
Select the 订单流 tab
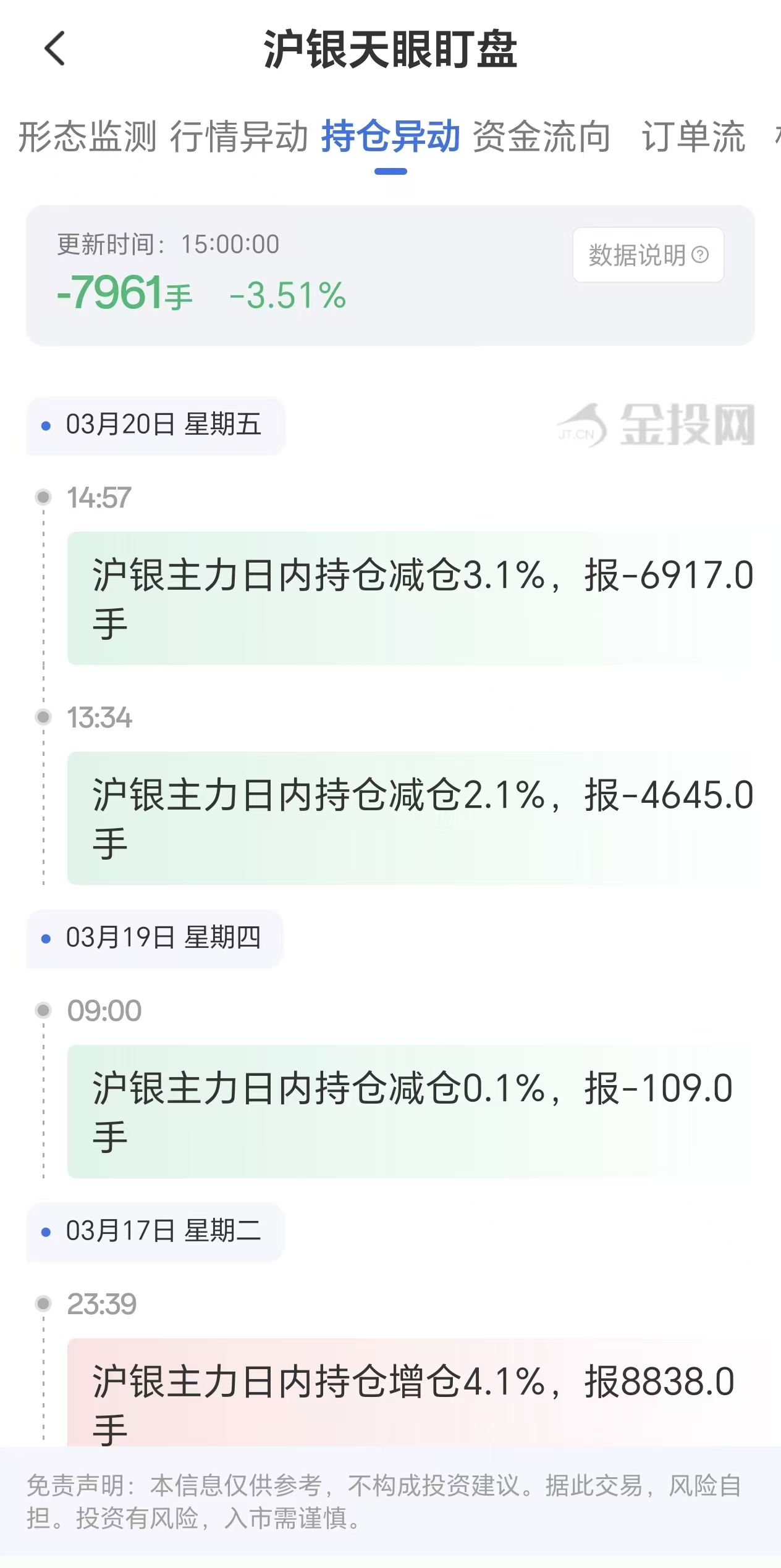[x=696, y=138]
